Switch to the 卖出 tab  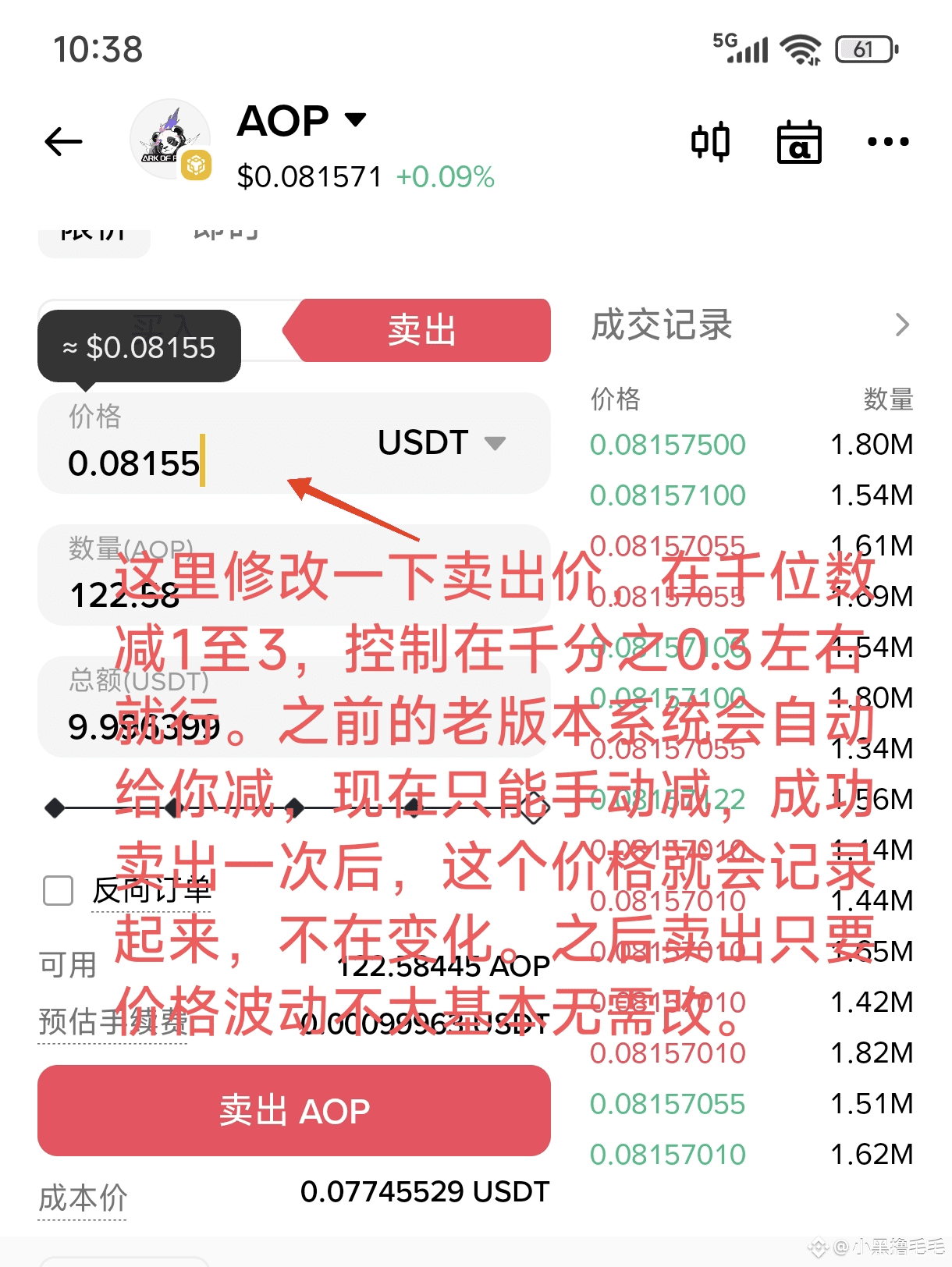[421, 330]
